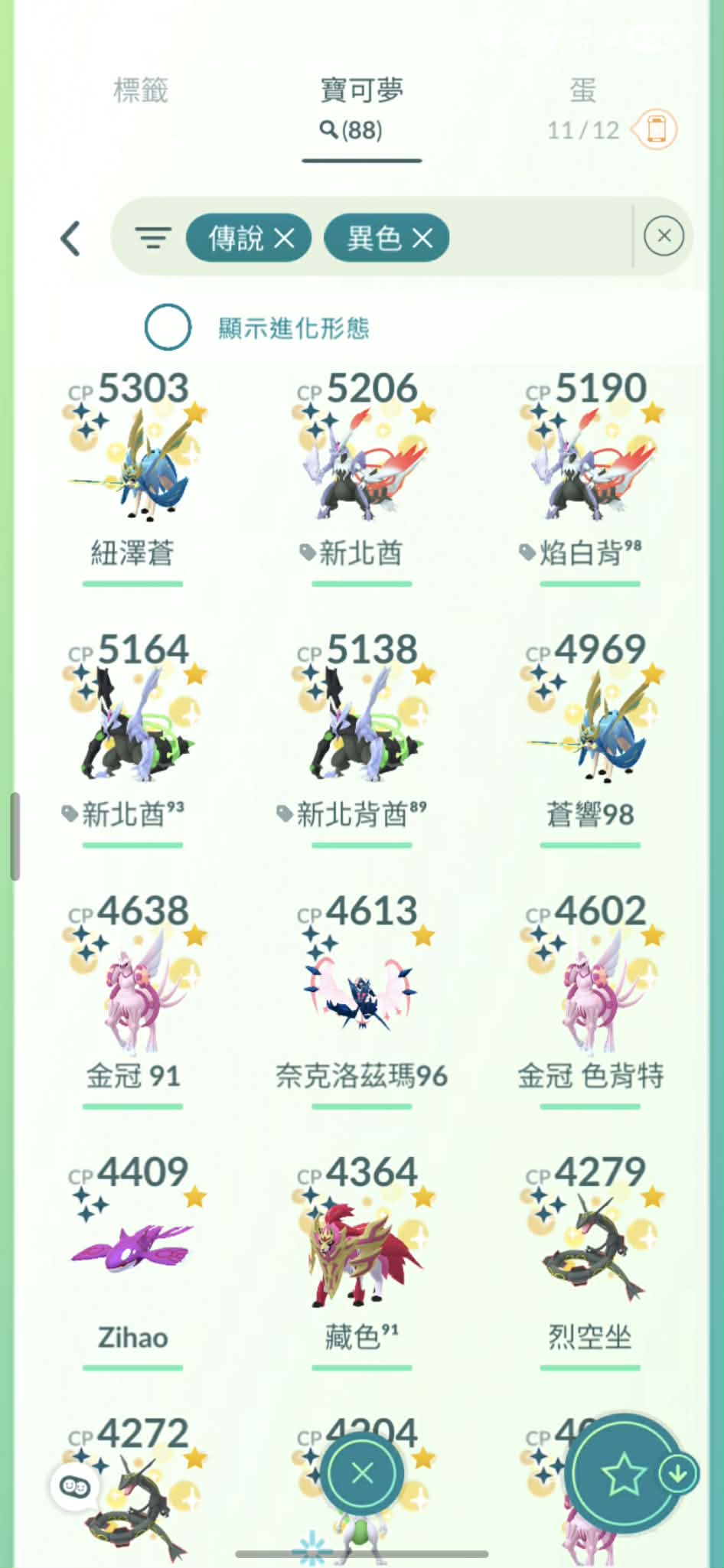The height and width of the screenshot is (1568, 724).
Task: Open the chat bubble icon
Action: [75, 1487]
